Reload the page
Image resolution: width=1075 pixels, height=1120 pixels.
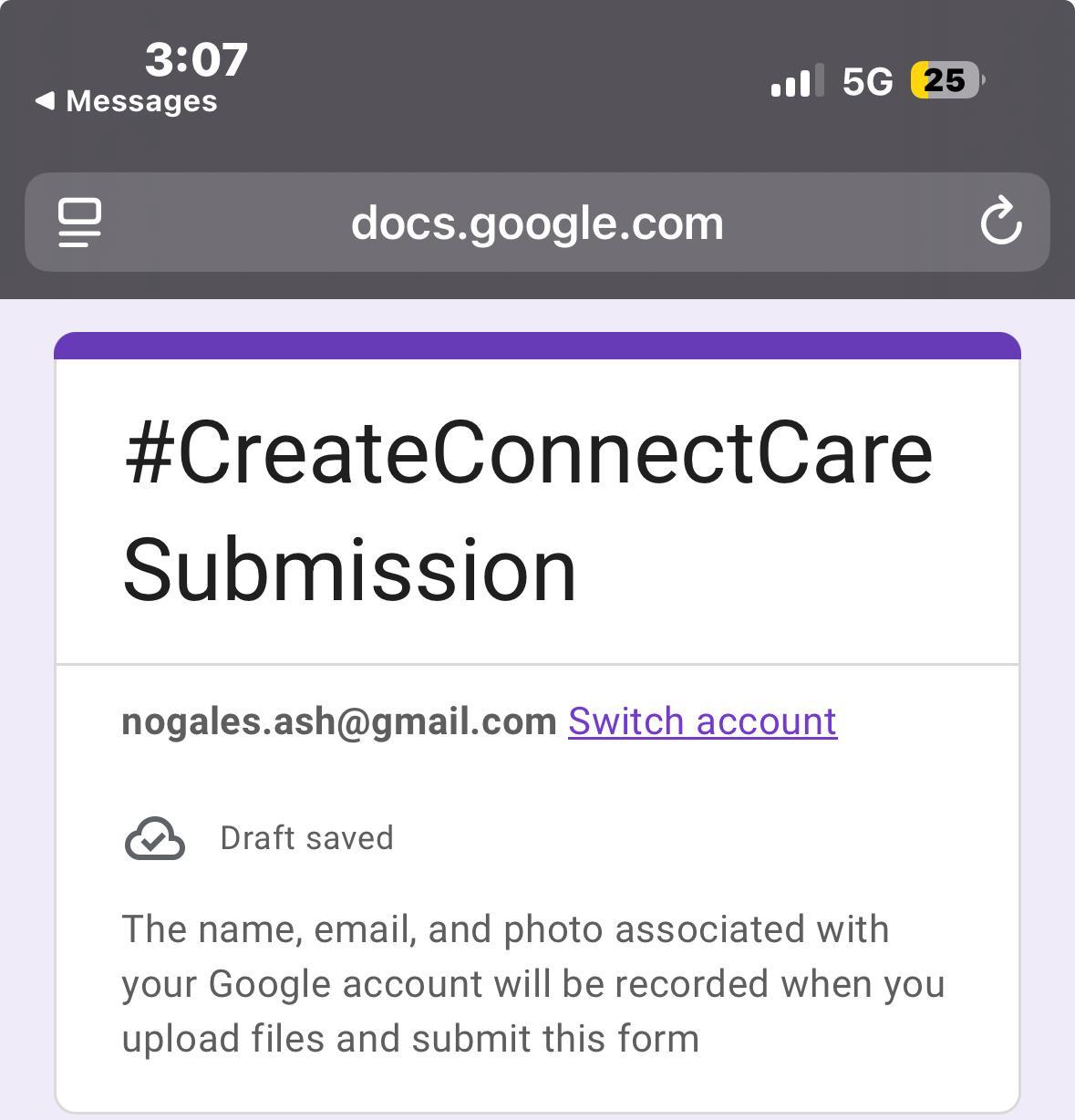click(1000, 222)
